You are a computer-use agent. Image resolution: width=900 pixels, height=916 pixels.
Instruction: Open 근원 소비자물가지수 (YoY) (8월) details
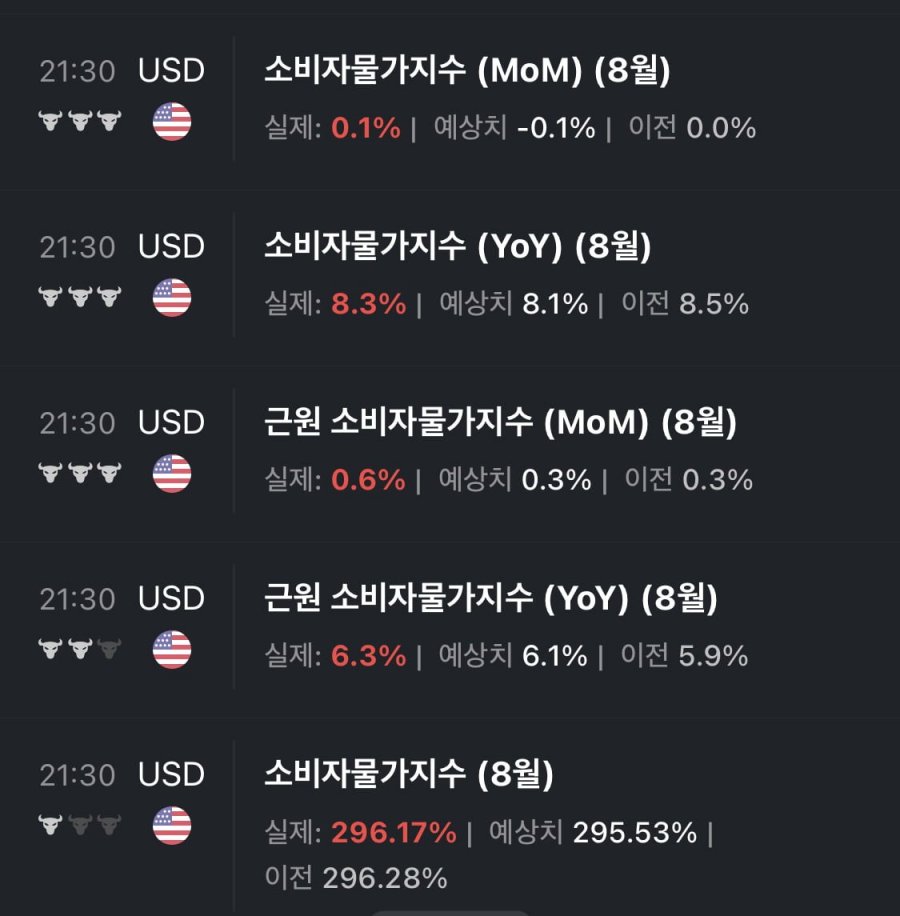[490, 600]
